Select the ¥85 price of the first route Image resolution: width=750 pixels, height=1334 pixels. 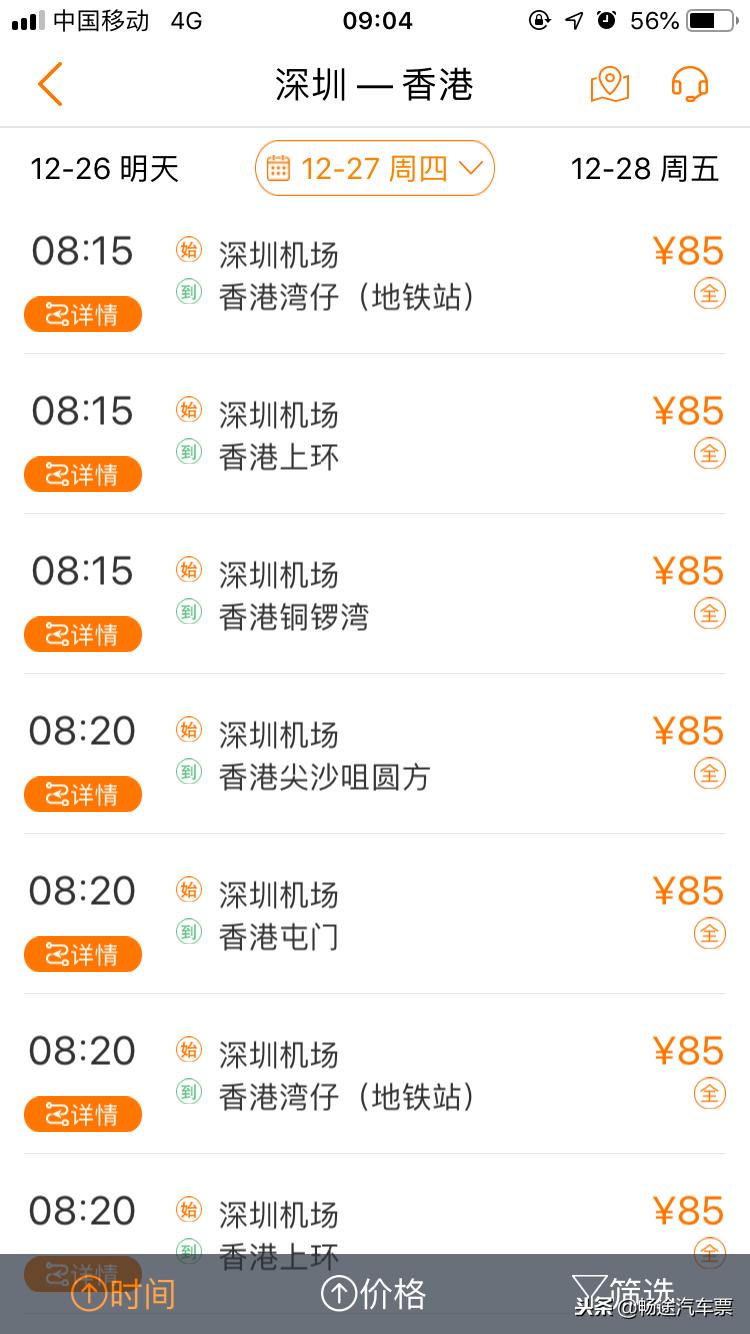[x=688, y=251]
